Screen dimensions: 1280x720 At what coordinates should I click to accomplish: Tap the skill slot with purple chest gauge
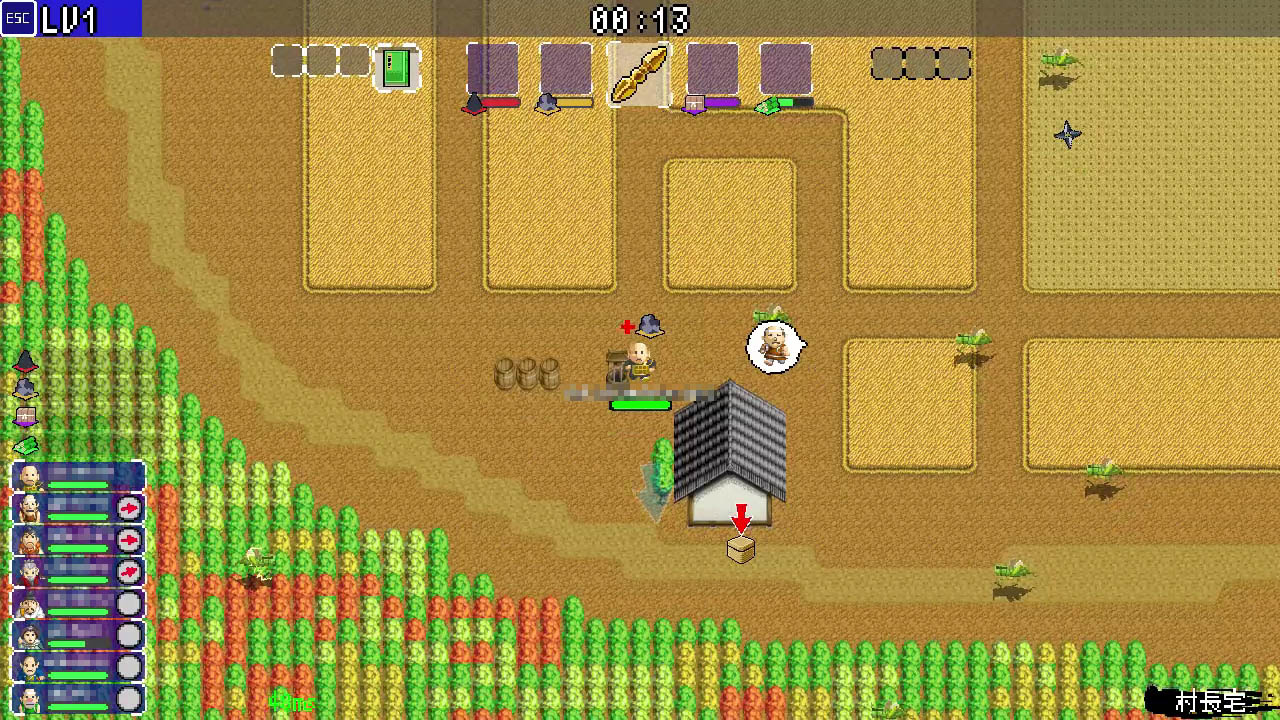[712, 70]
